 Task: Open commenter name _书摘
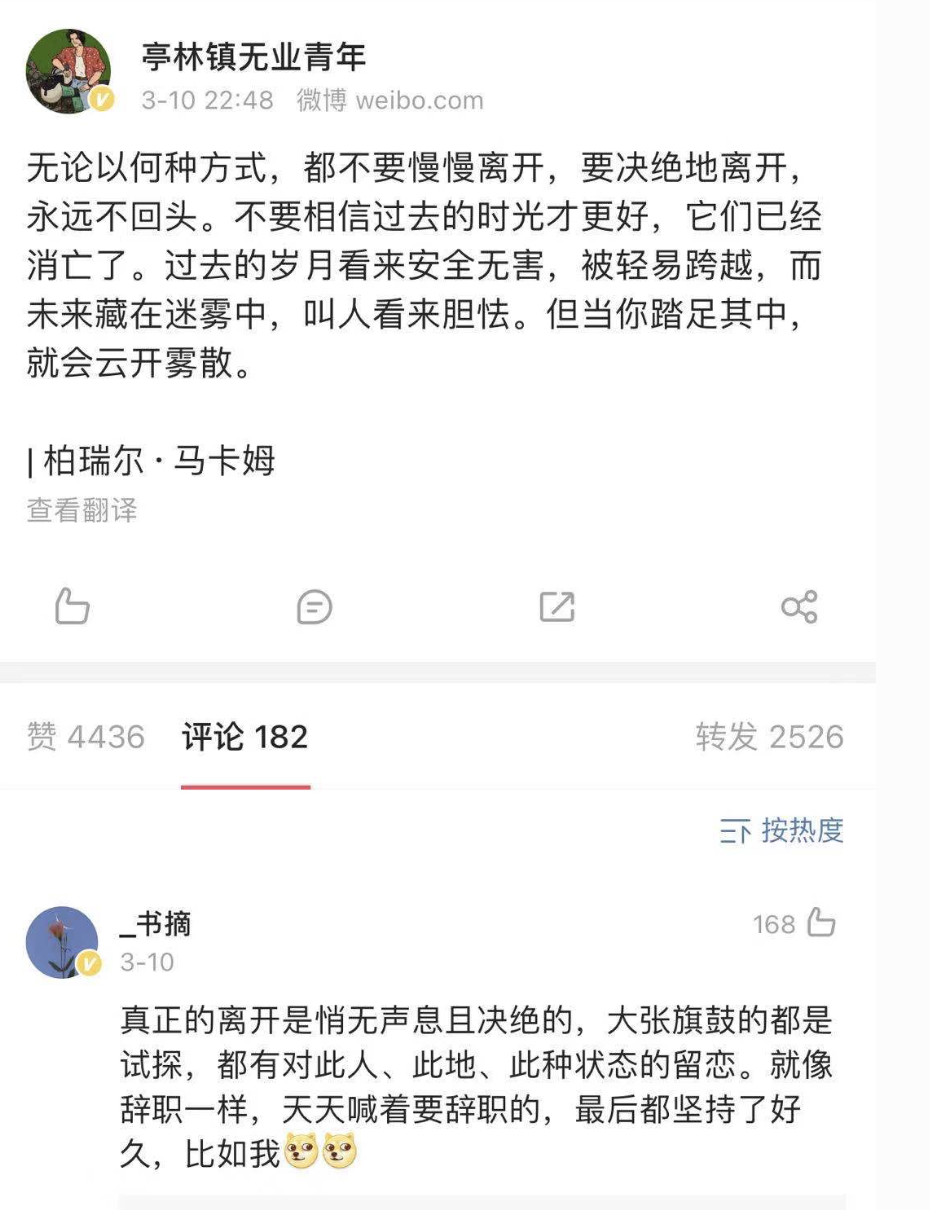(155, 924)
